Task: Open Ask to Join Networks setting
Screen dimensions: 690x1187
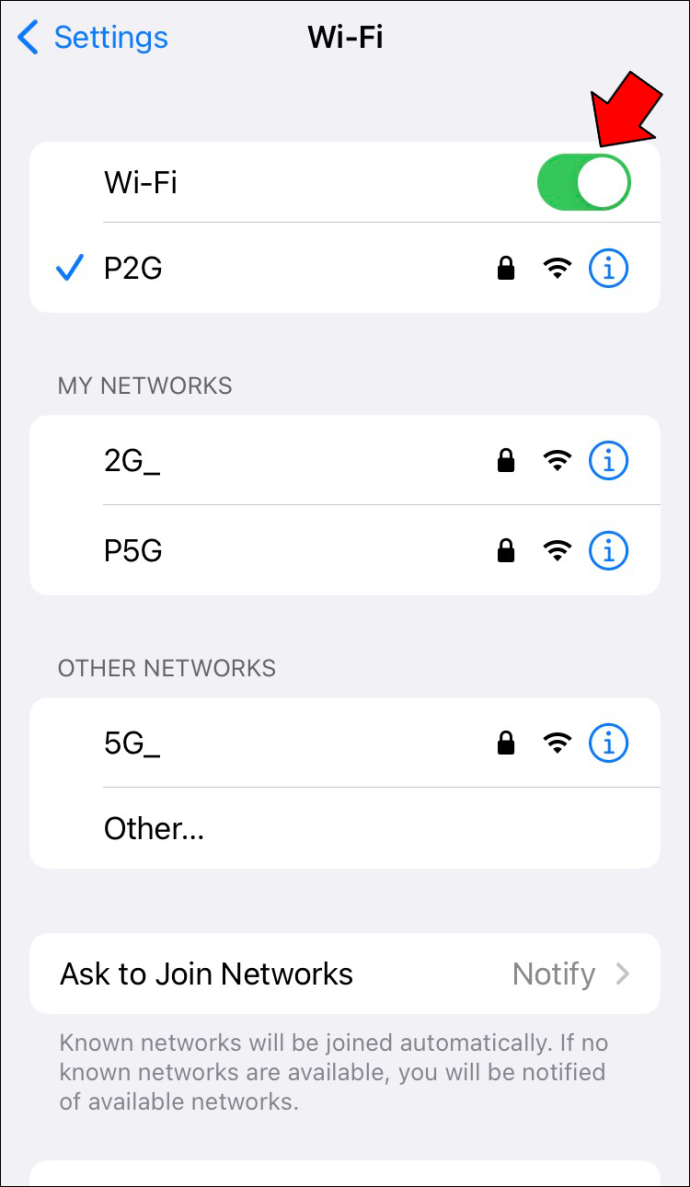Action: coord(345,974)
